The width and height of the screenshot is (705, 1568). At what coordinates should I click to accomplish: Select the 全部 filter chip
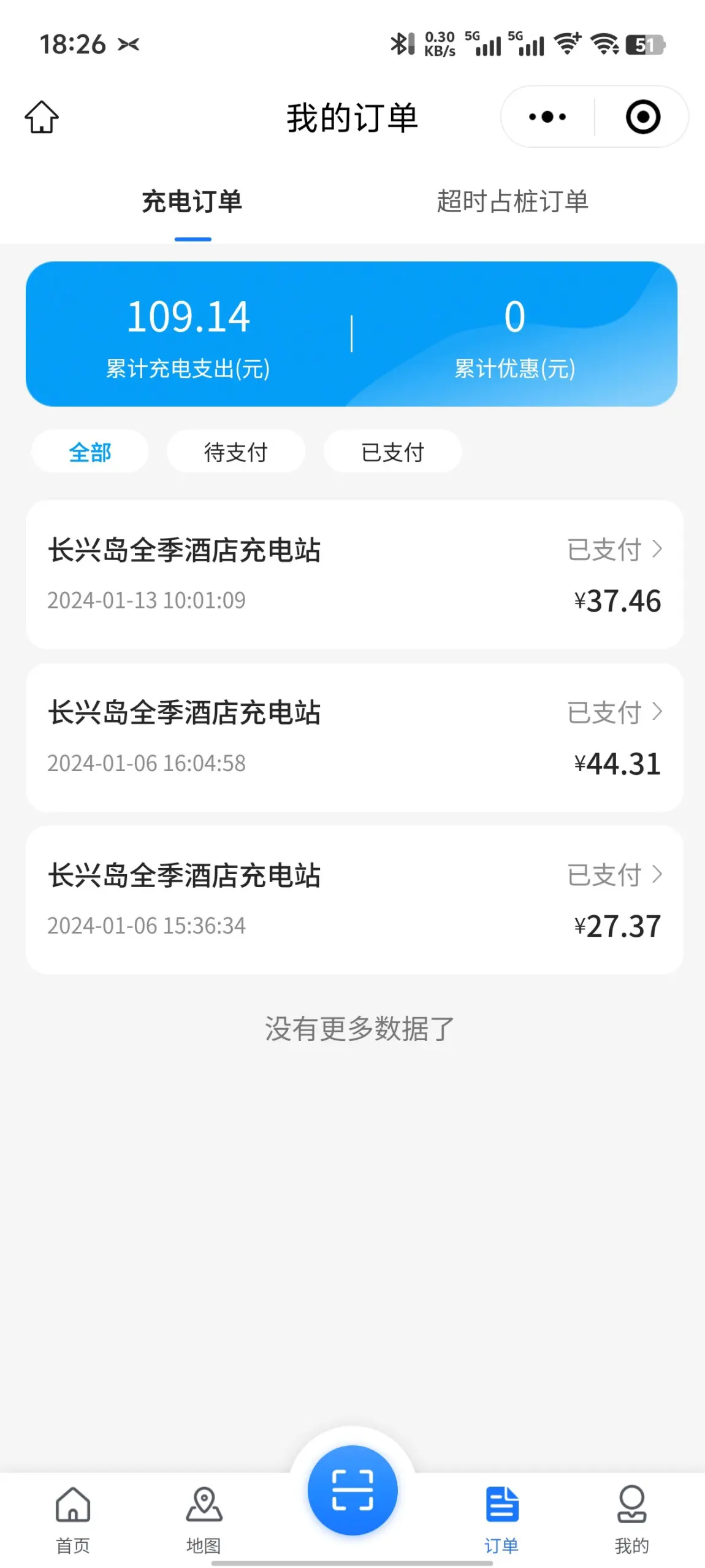coord(90,452)
